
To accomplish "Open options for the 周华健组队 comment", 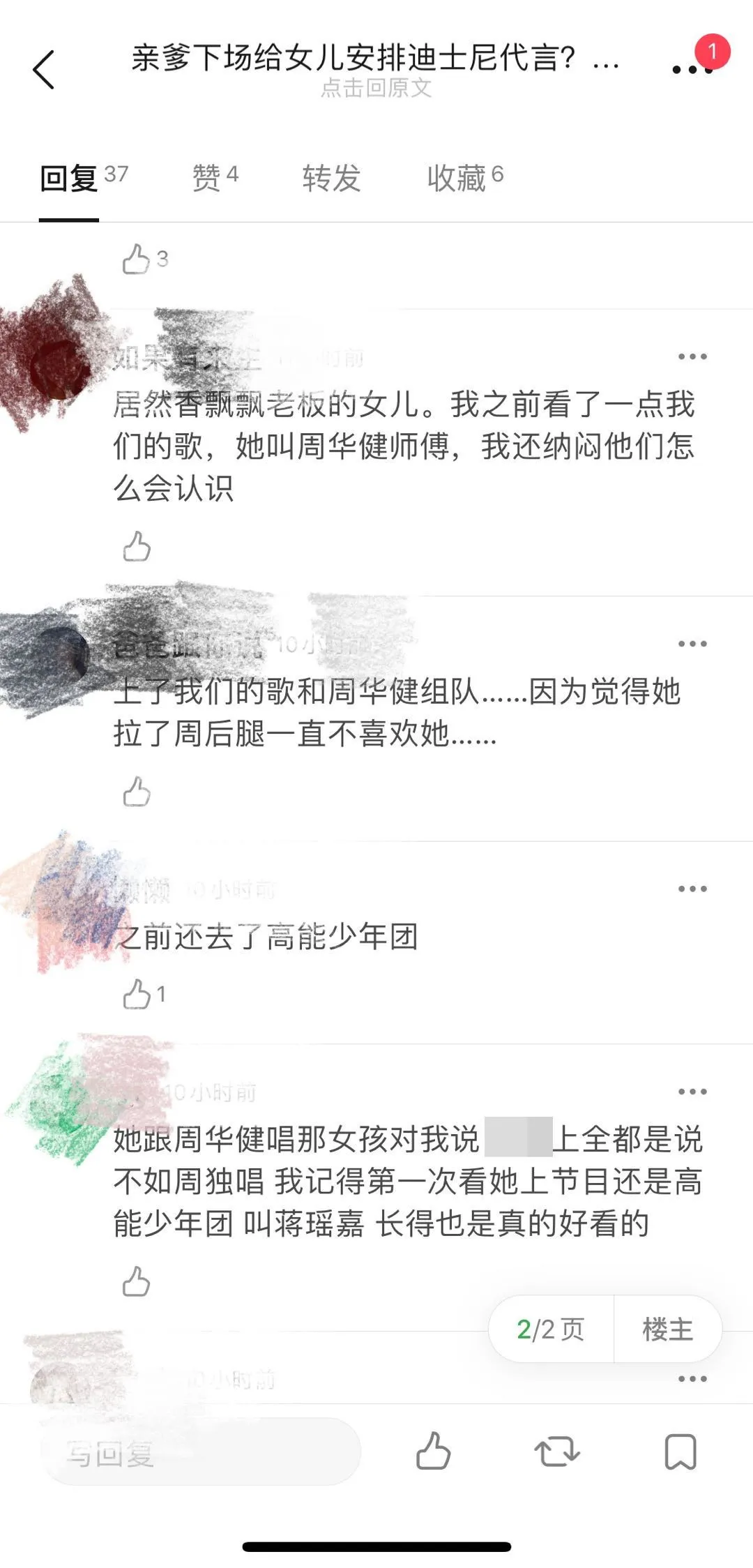I will [x=692, y=644].
